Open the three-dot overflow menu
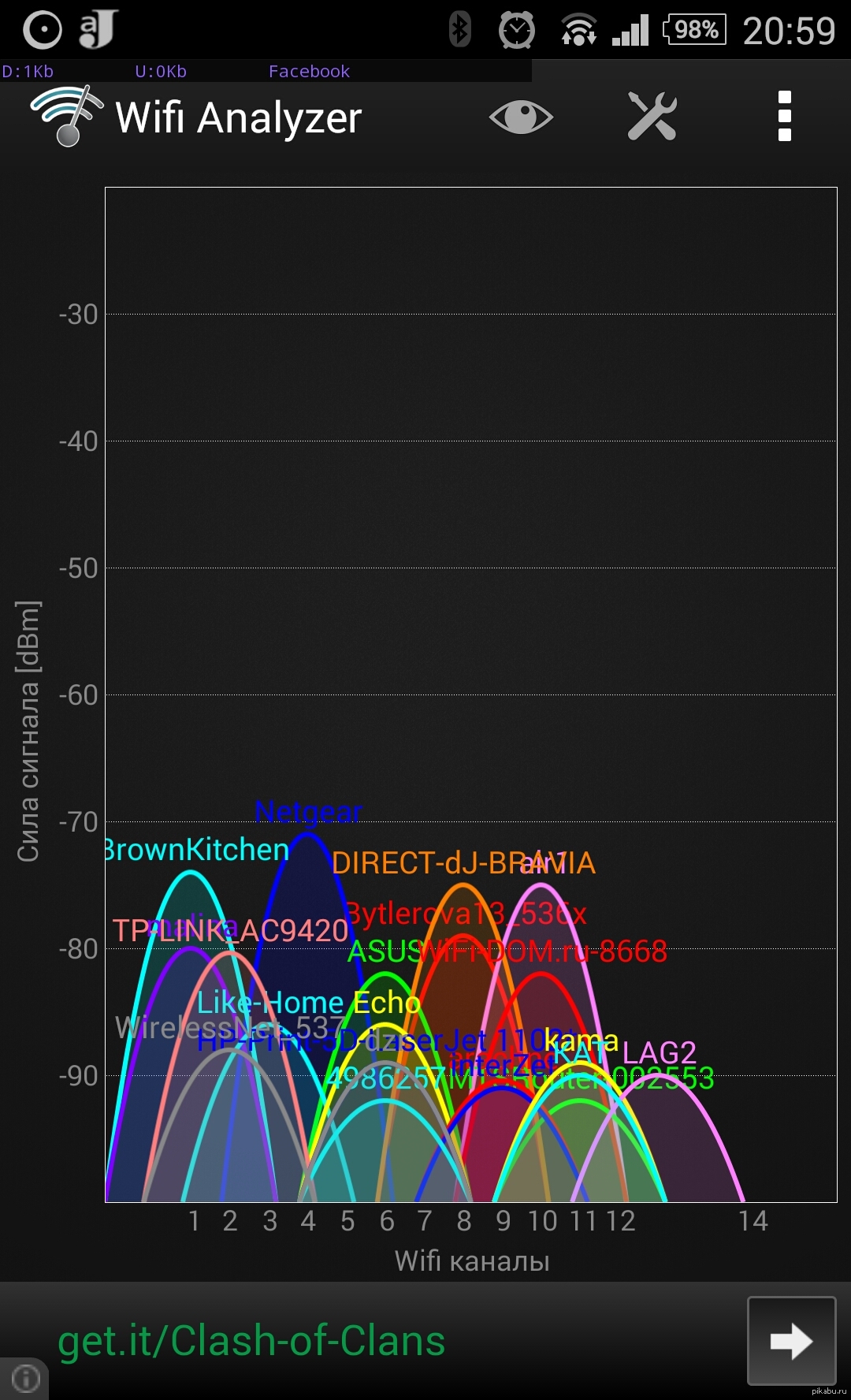851x1400 pixels. 784,117
